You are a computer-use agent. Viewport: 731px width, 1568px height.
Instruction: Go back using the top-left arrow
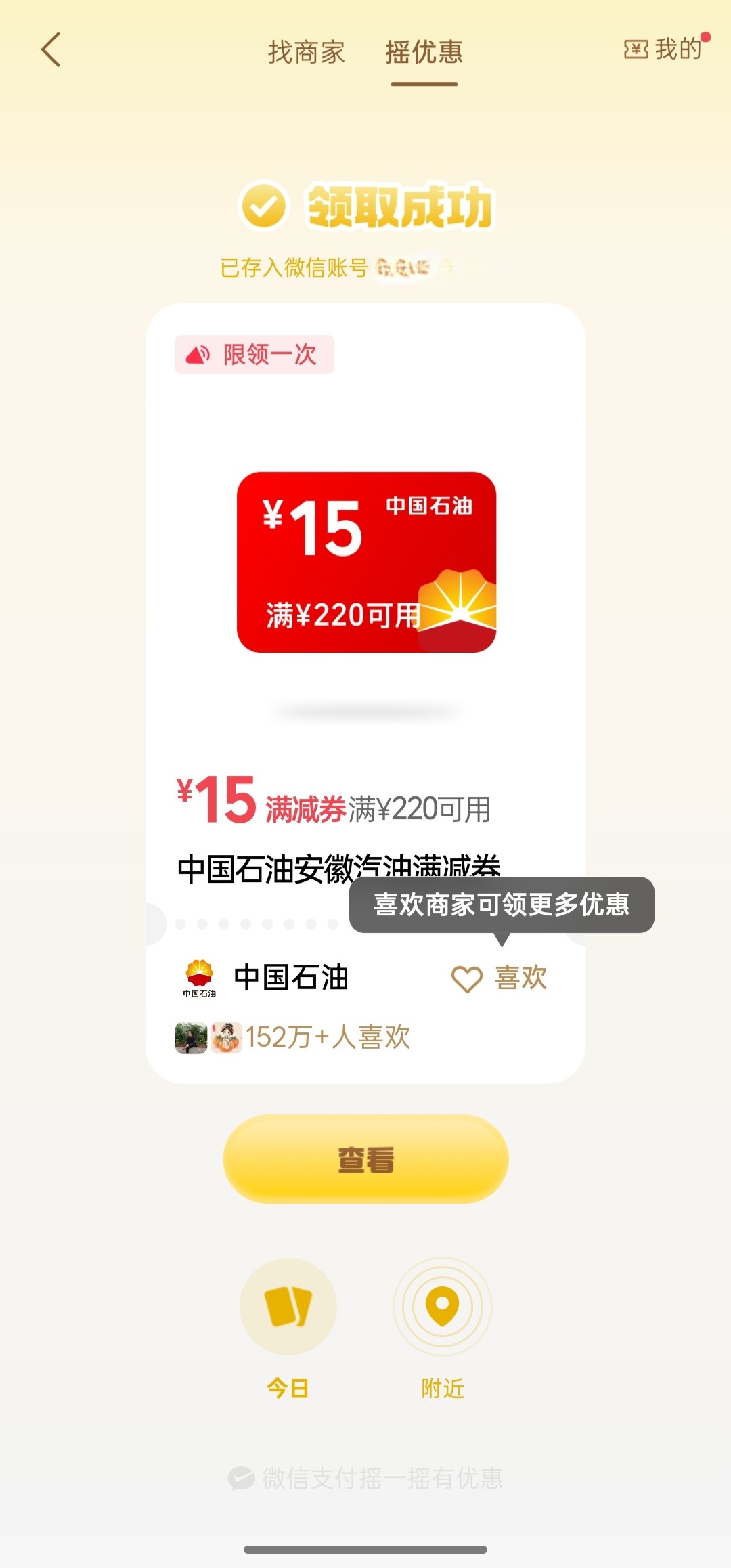(x=51, y=50)
